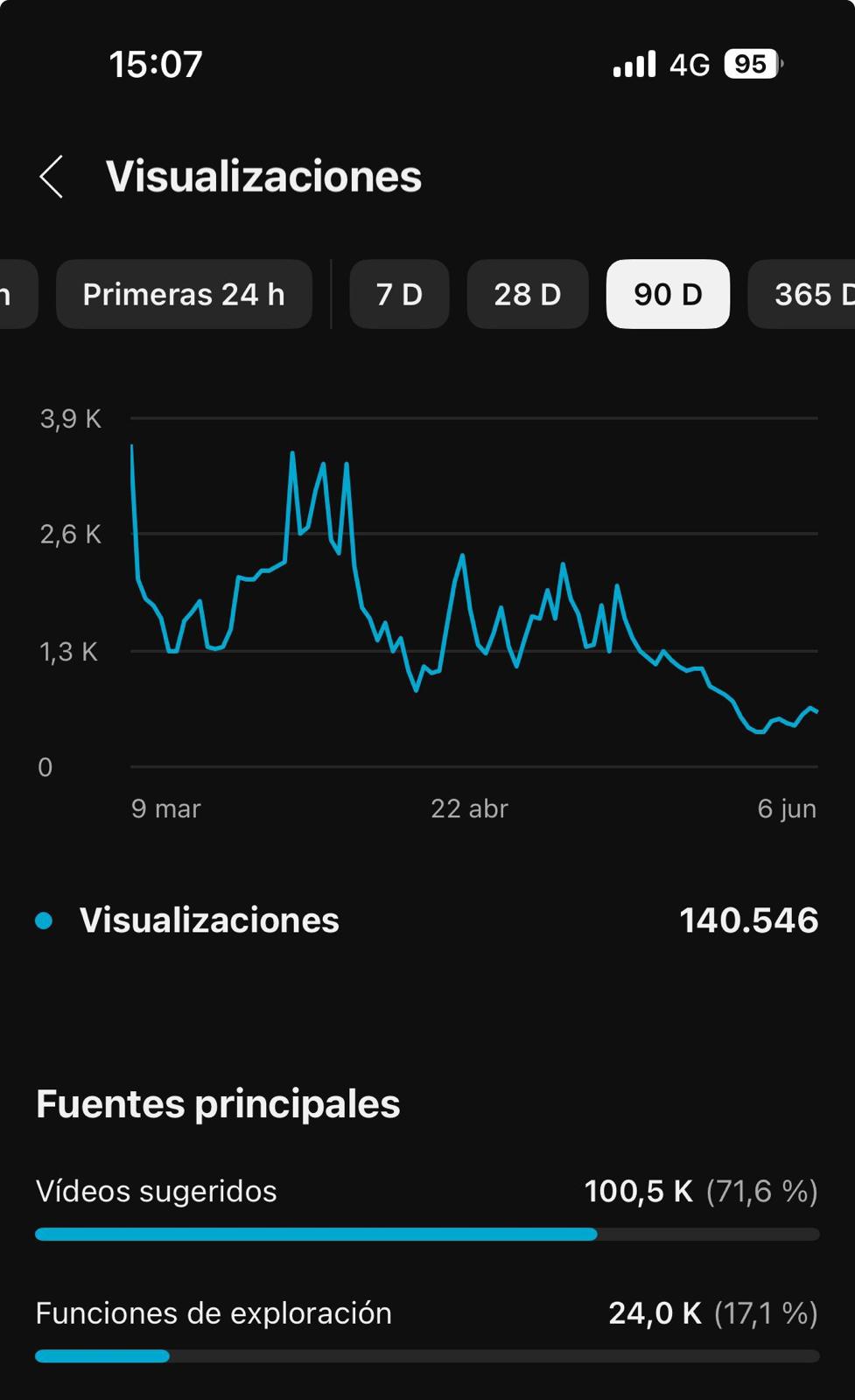The image size is (855, 1400).
Task: Tap the battery level indicator showing 95
Action: (750, 62)
